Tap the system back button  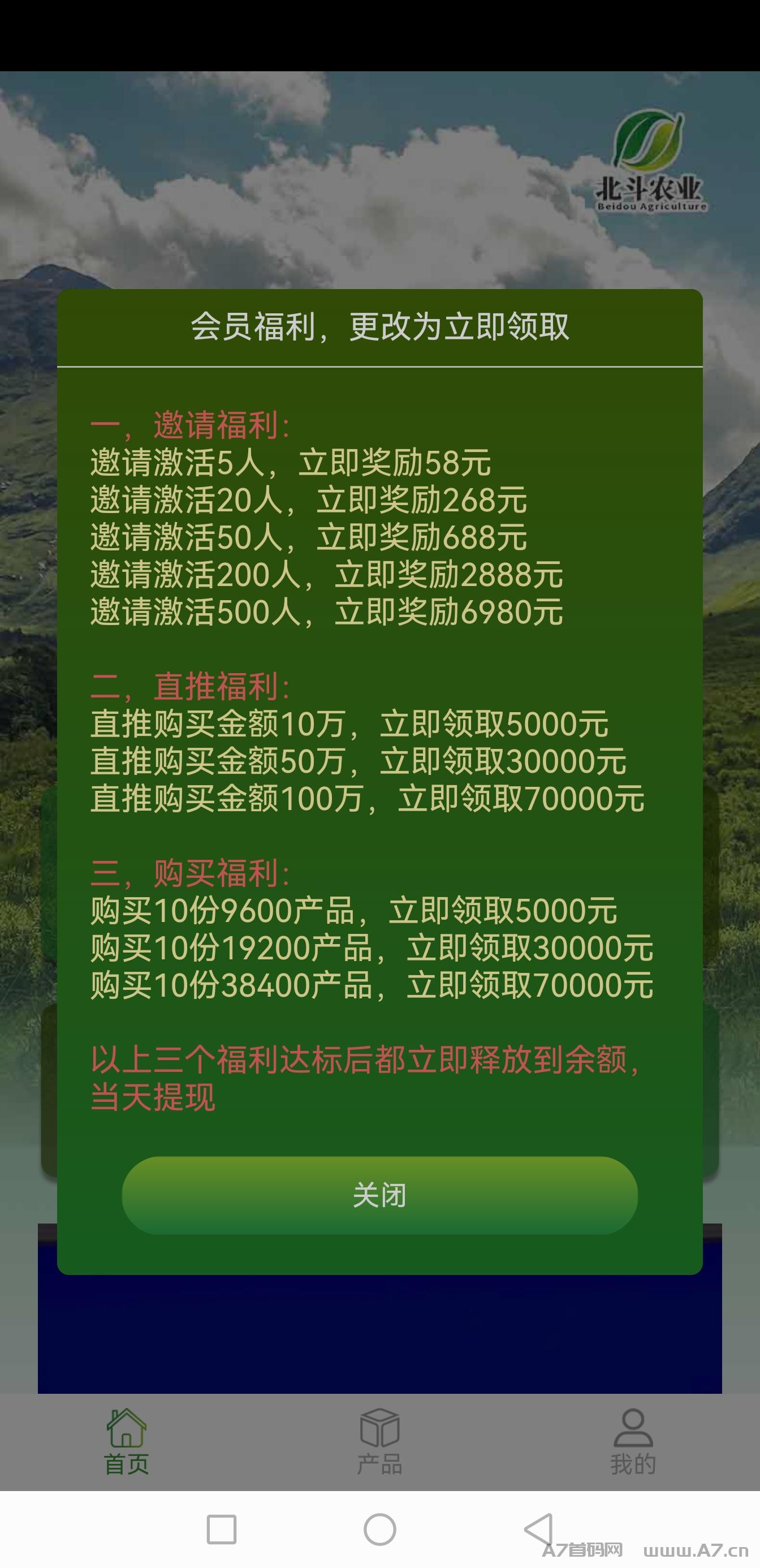point(538,1530)
